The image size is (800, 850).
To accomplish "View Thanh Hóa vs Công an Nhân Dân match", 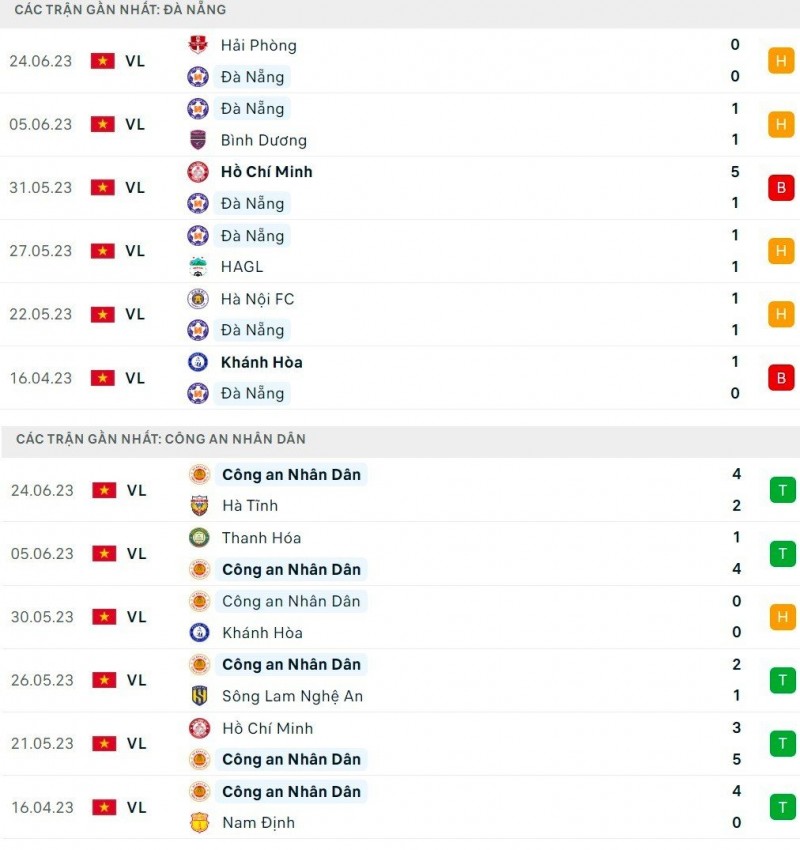I will click(400, 553).
